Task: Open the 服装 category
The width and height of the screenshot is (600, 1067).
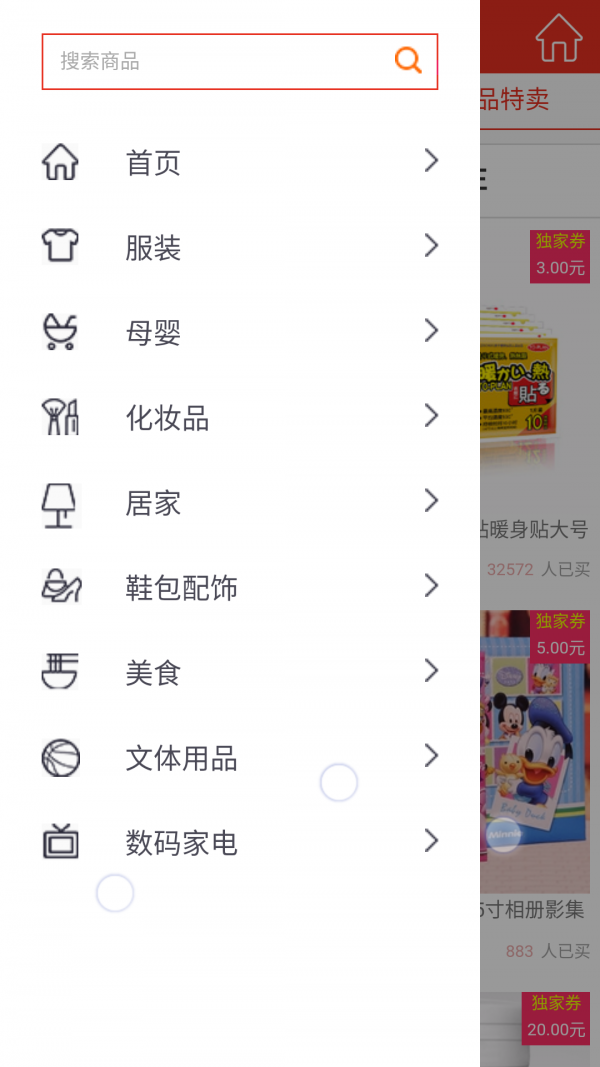Action: (240, 247)
